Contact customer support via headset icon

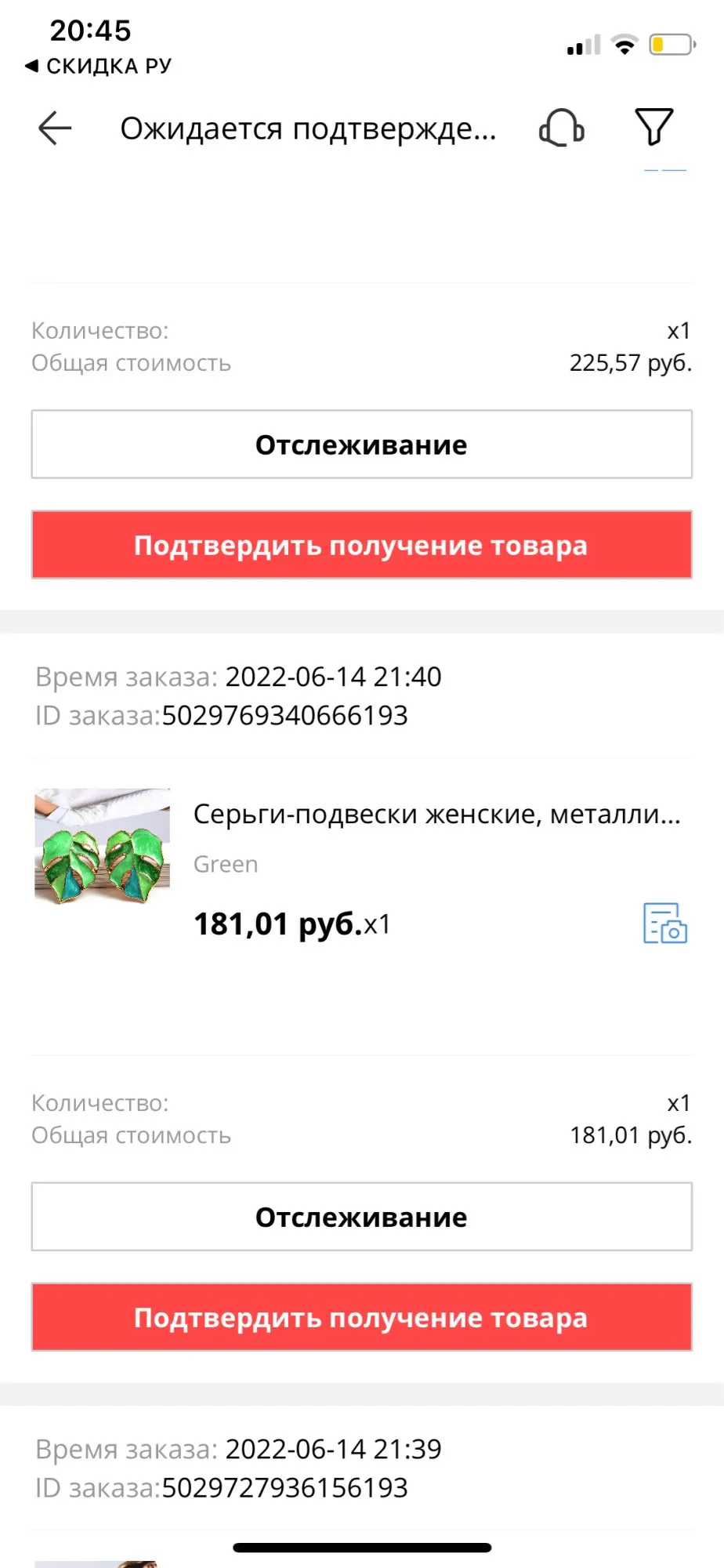pos(561,129)
